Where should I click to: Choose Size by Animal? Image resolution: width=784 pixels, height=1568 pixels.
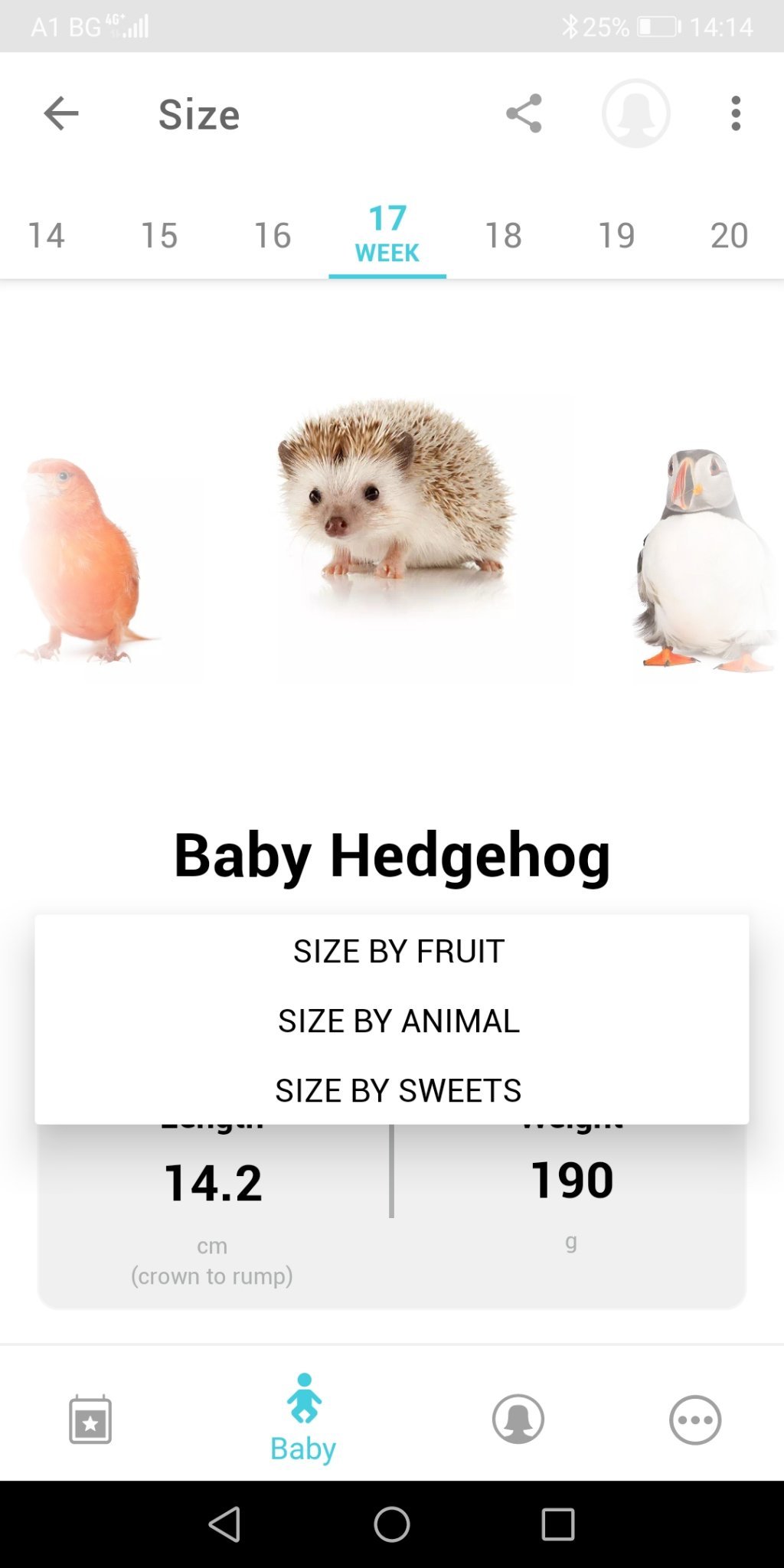398,1021
